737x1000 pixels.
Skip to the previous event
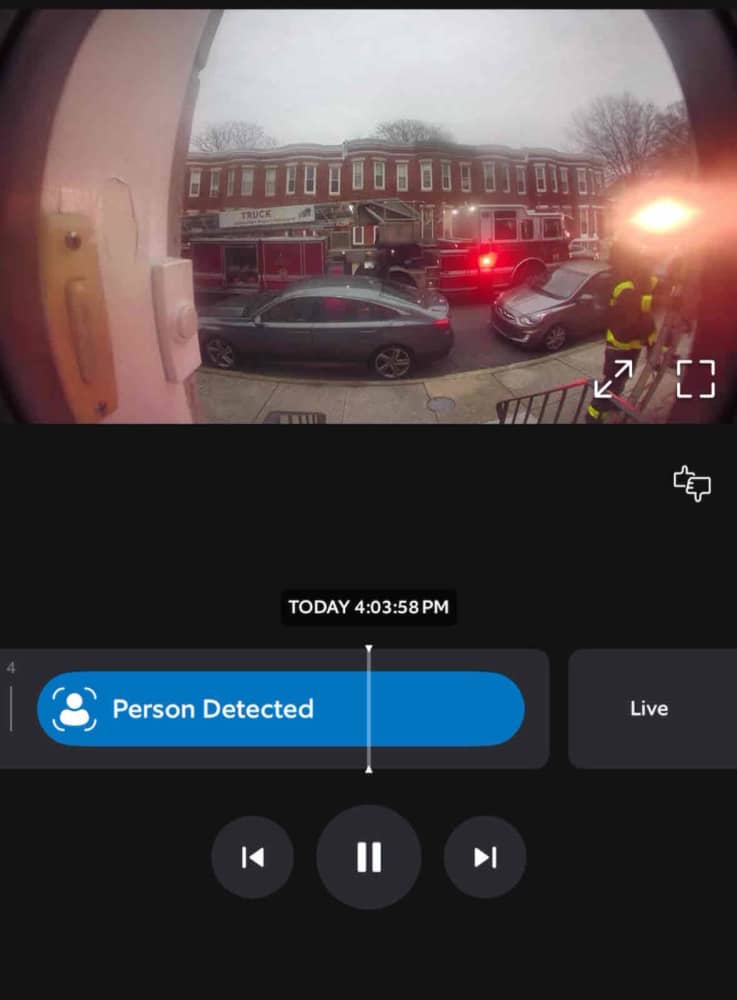click(x=252, y=857)
